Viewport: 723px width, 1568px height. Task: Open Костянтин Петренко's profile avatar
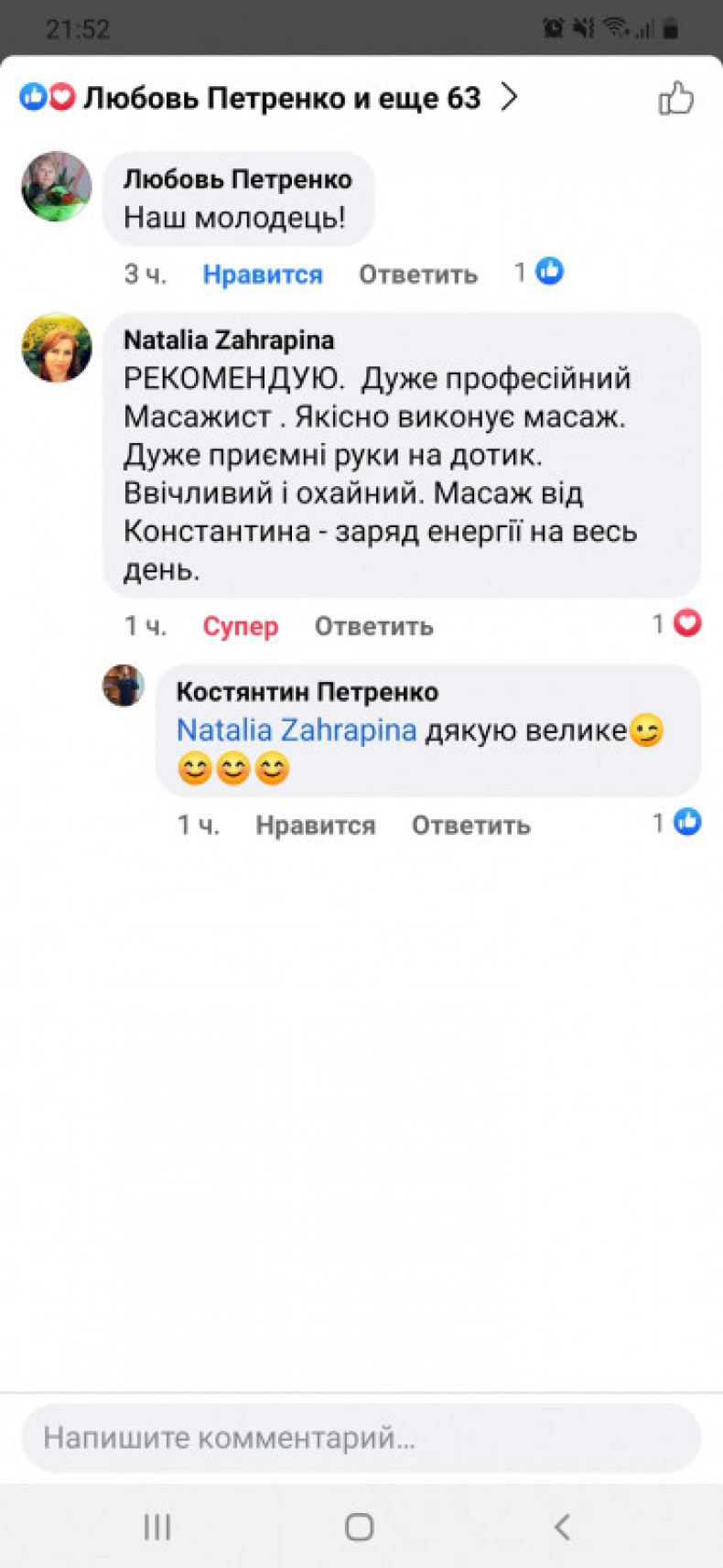pyautogui.click(x=124, y=686)
